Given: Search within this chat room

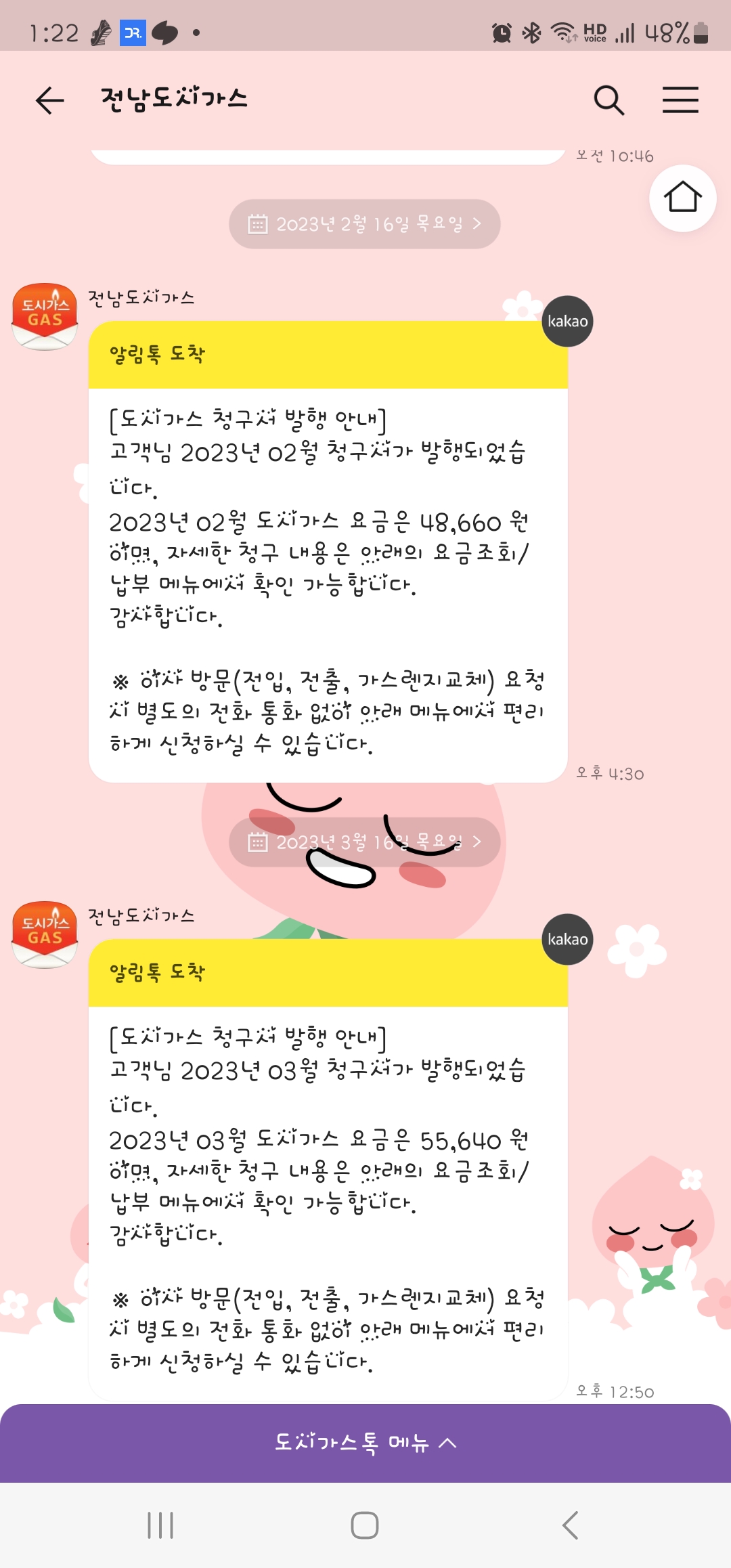Looking at the screenshot, I should point(608,100).
